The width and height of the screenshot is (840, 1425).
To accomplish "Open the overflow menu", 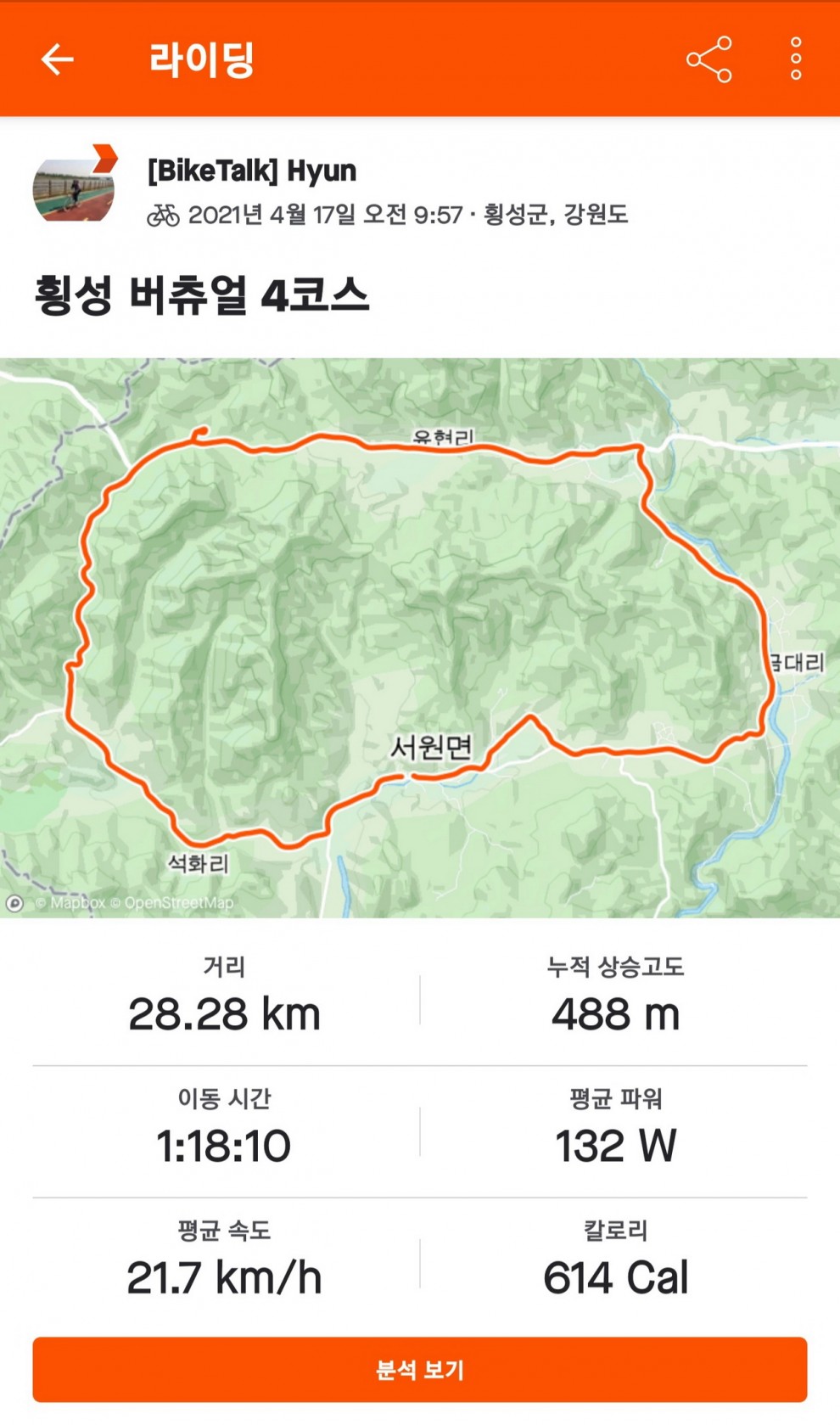I will pyautogui.click(x=795, y=59).
